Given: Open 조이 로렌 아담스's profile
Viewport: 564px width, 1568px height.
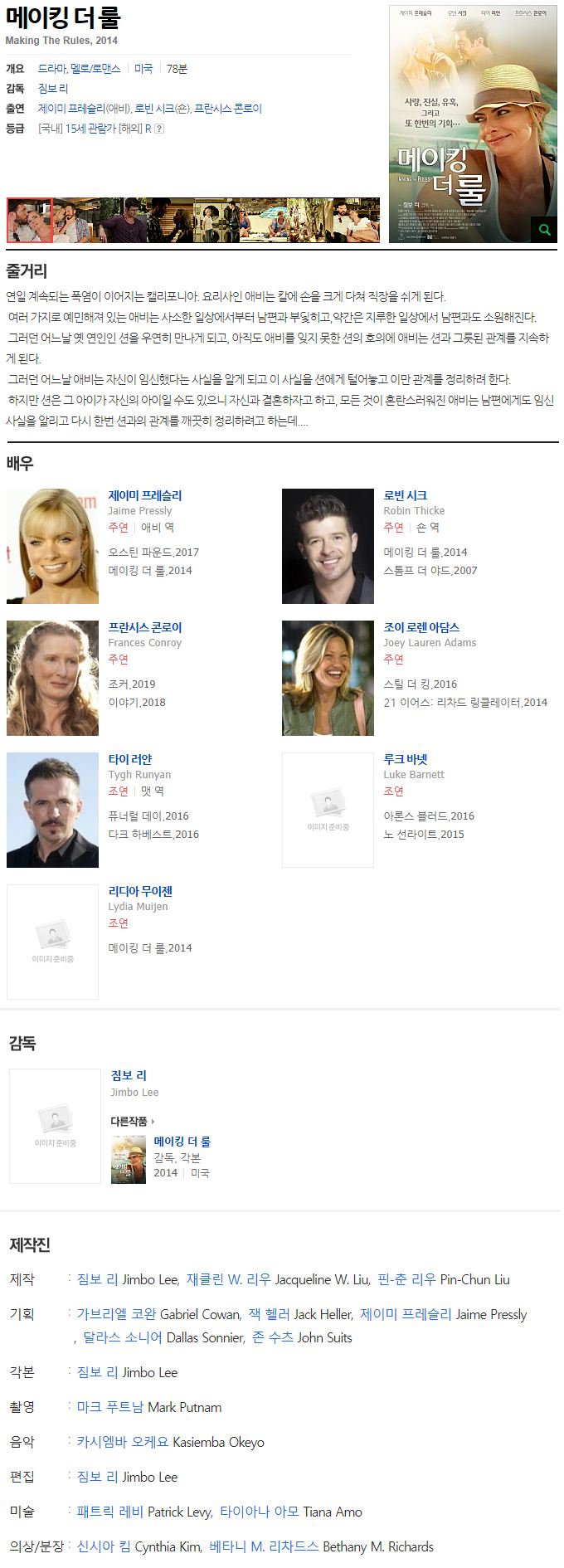Looking at the screenshot, I should 421,627.
